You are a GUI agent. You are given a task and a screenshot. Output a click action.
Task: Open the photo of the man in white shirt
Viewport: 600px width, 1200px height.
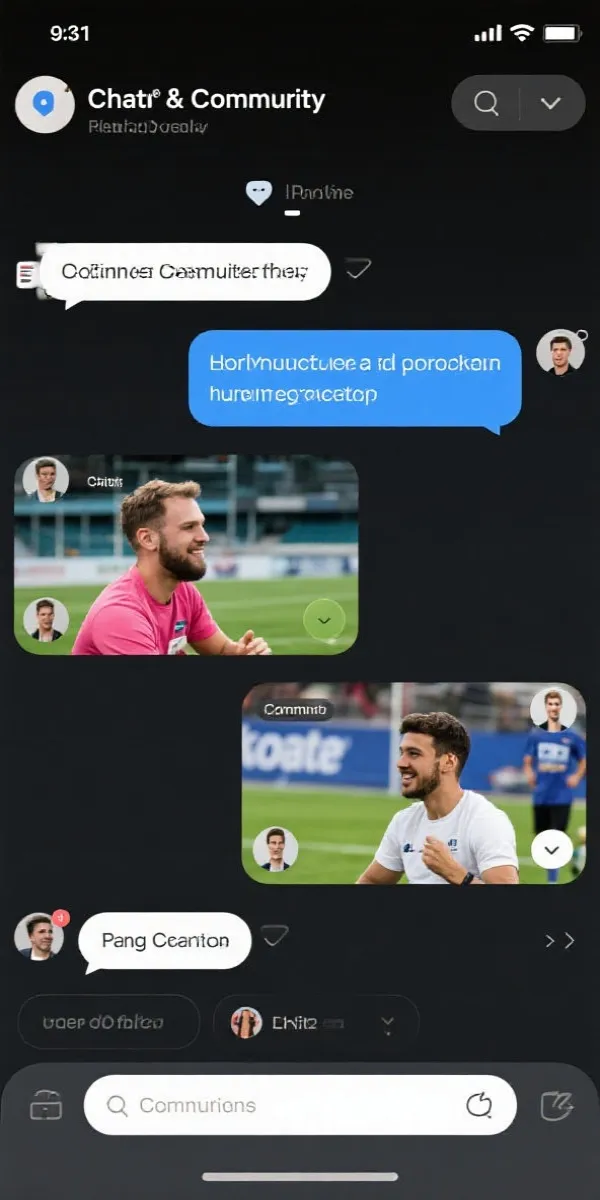coord(413,783)
